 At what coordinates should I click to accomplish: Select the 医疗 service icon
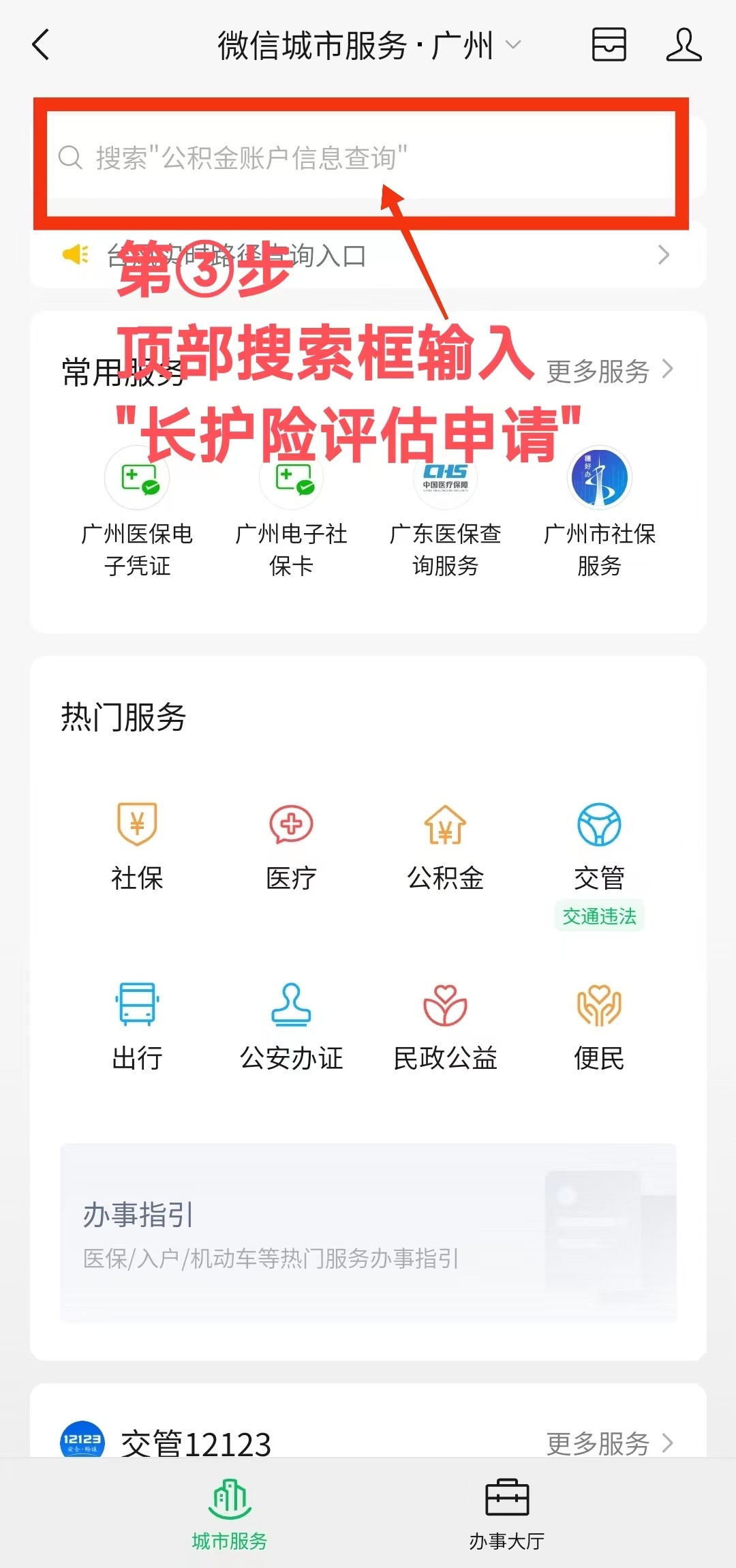[291, 825]
